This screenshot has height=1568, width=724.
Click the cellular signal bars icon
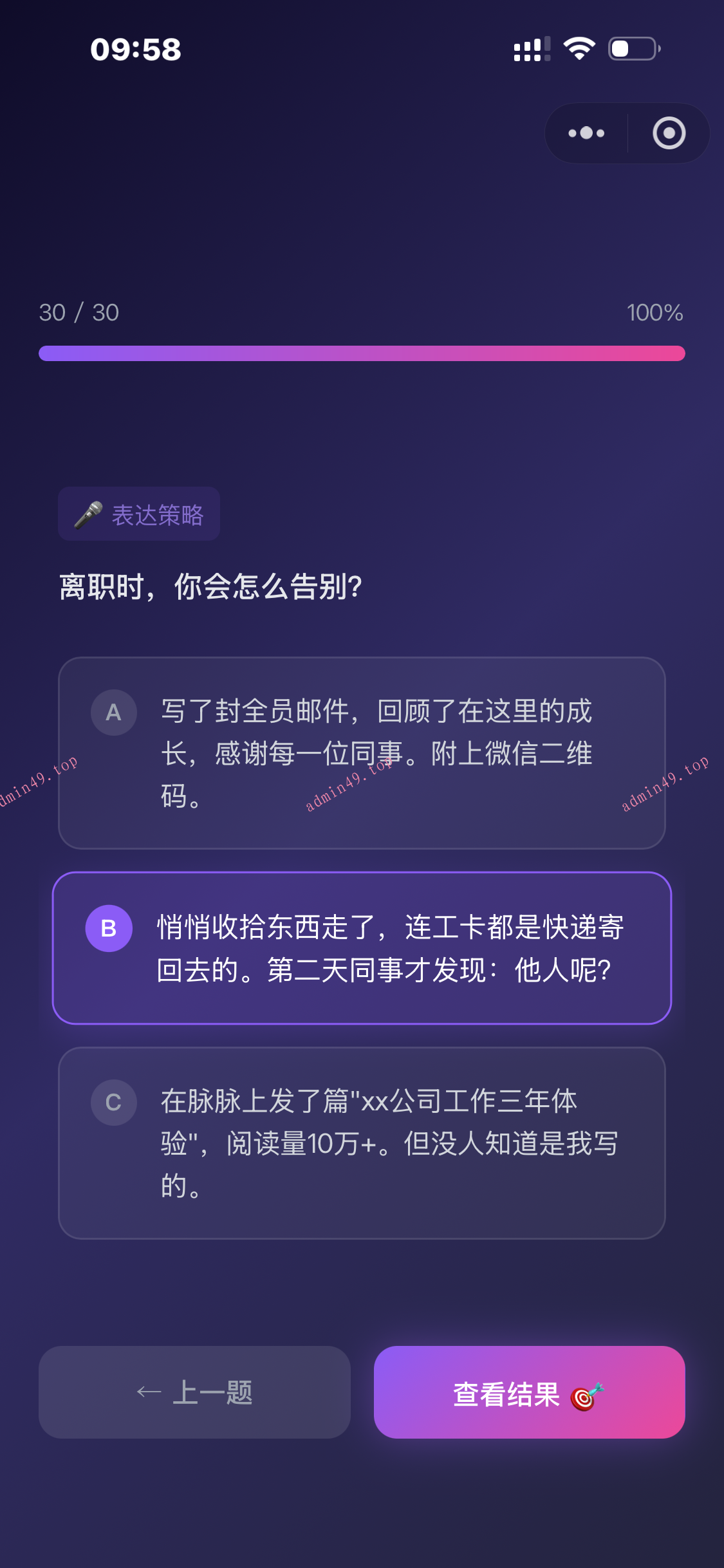[530, 49]
